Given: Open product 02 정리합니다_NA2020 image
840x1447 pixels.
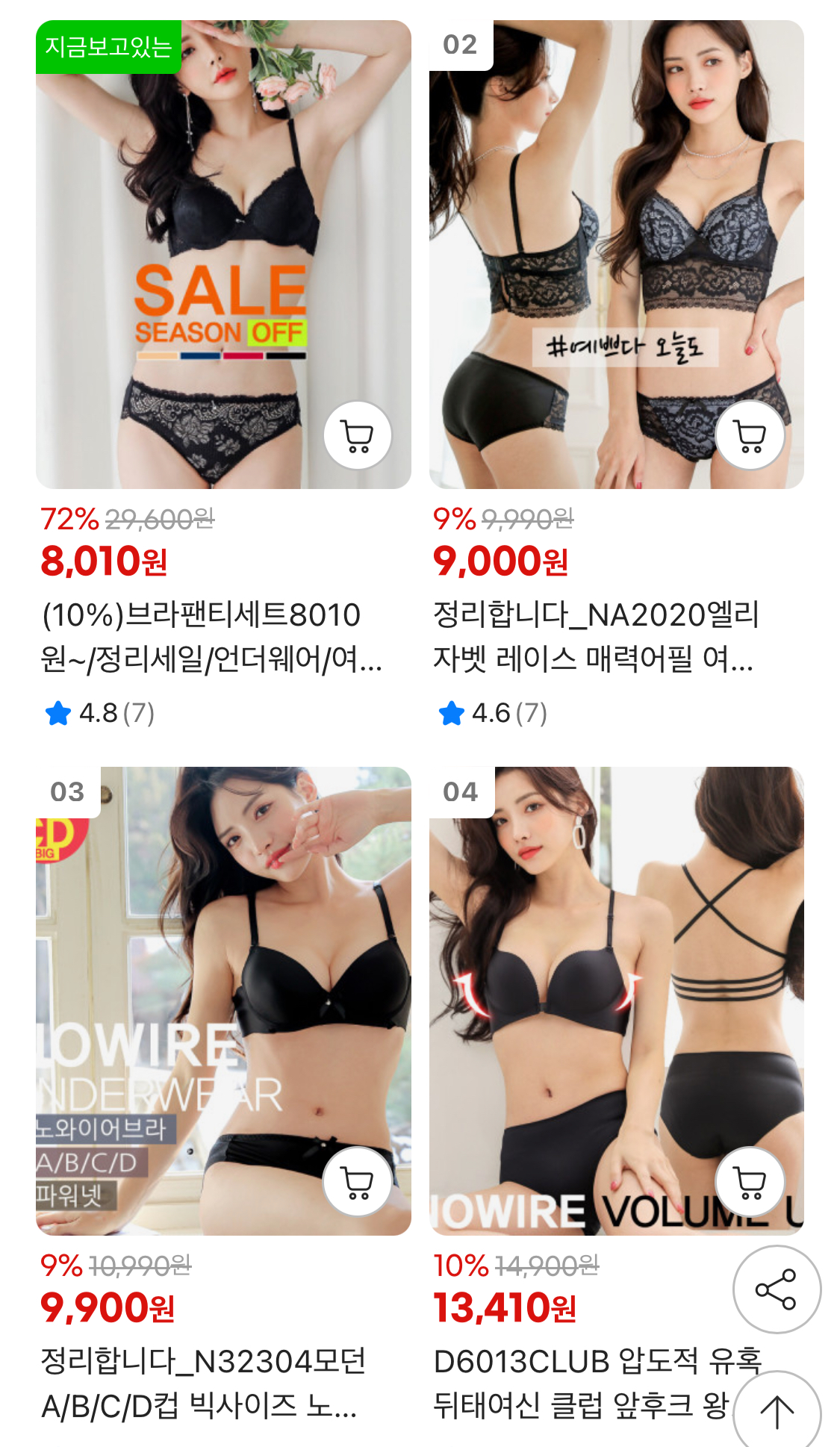Looking at the screenshot, I should tap(616, 254).
